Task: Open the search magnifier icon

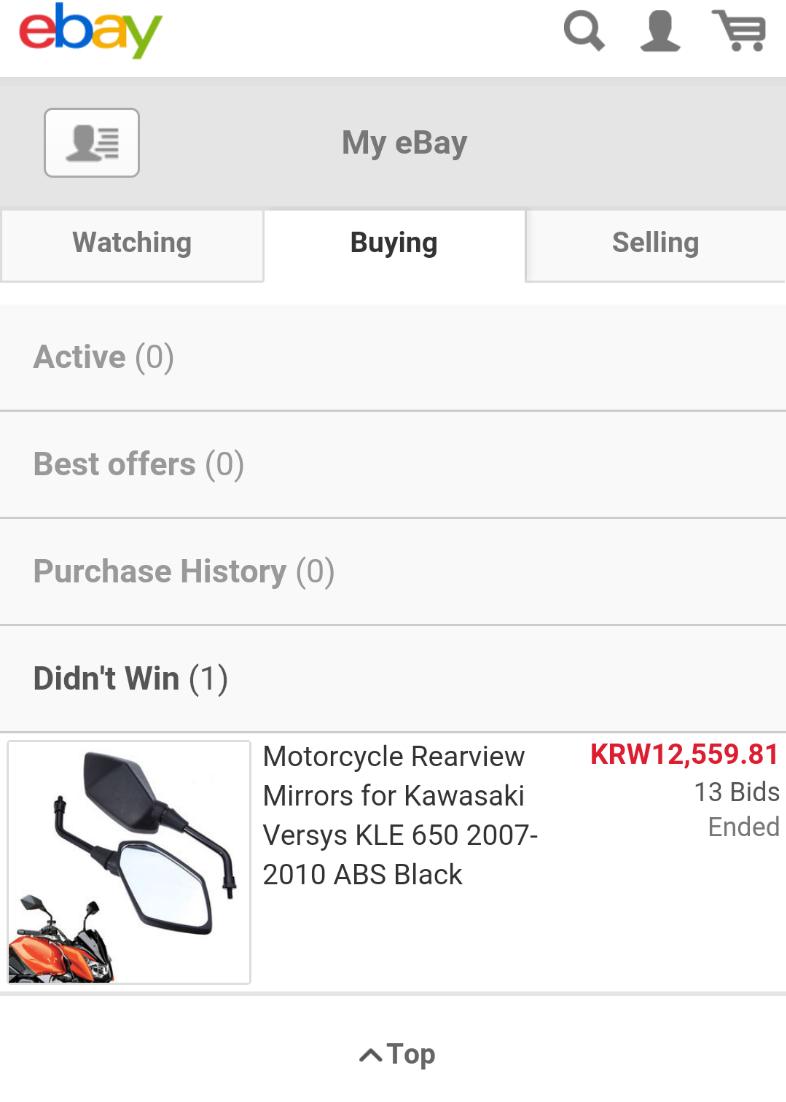Action: click(584, 31)
